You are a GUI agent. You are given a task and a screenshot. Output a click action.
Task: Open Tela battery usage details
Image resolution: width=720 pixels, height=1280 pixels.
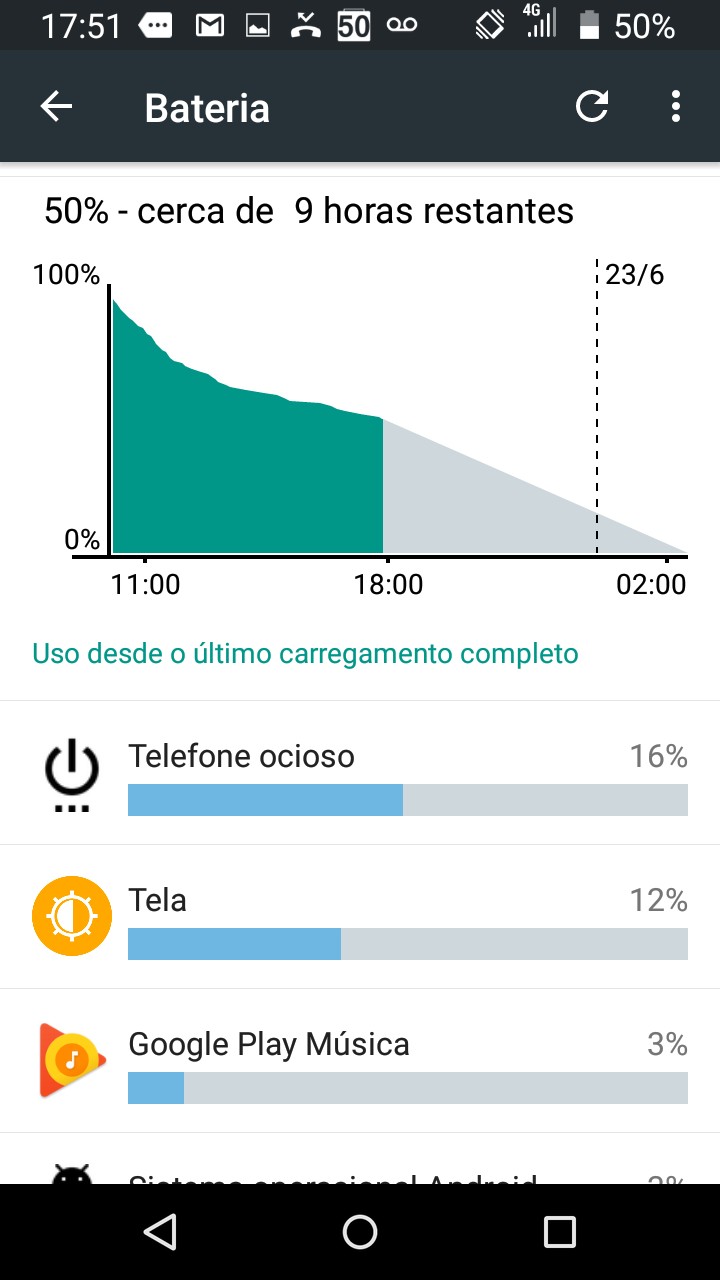[x=360, y=917]
